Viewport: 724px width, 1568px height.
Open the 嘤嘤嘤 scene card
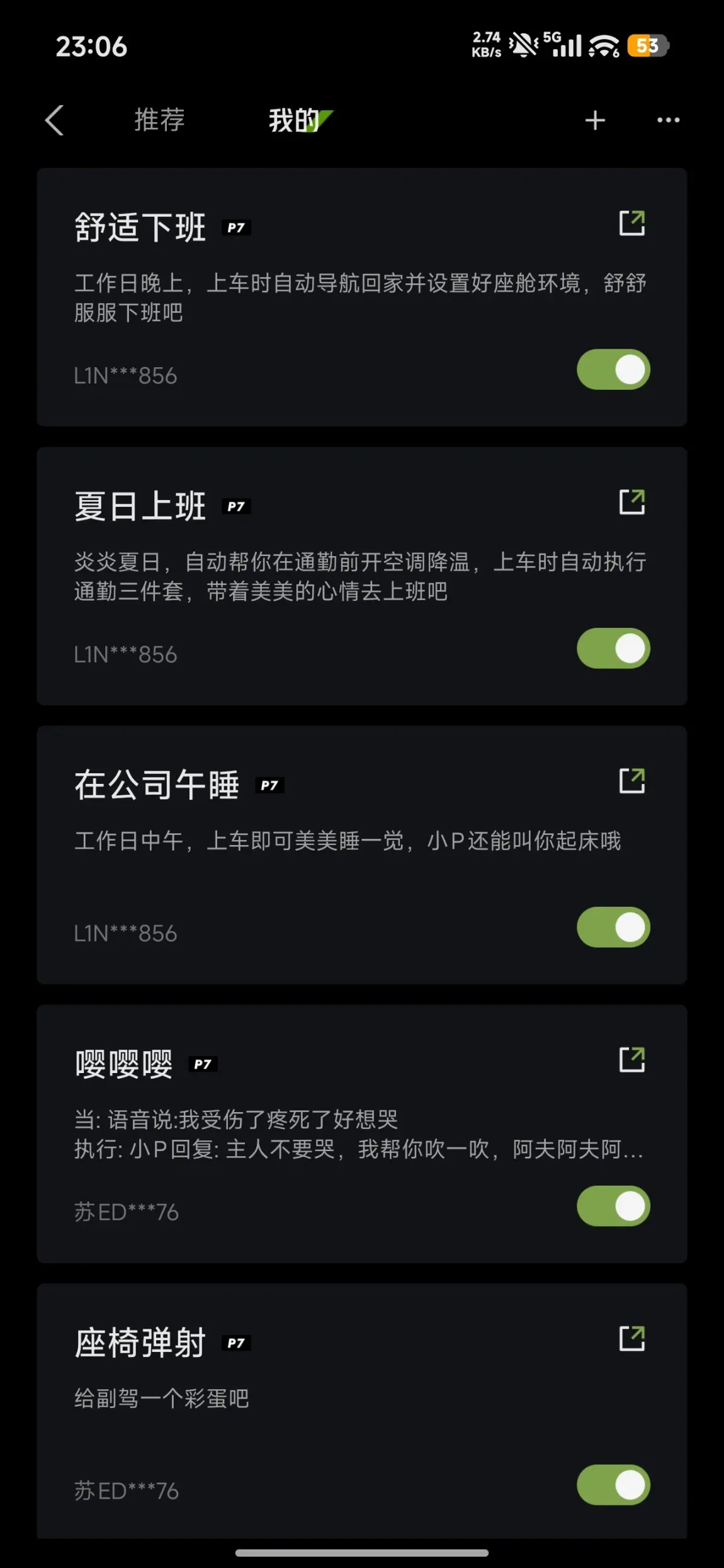(x=361, y=1133)
